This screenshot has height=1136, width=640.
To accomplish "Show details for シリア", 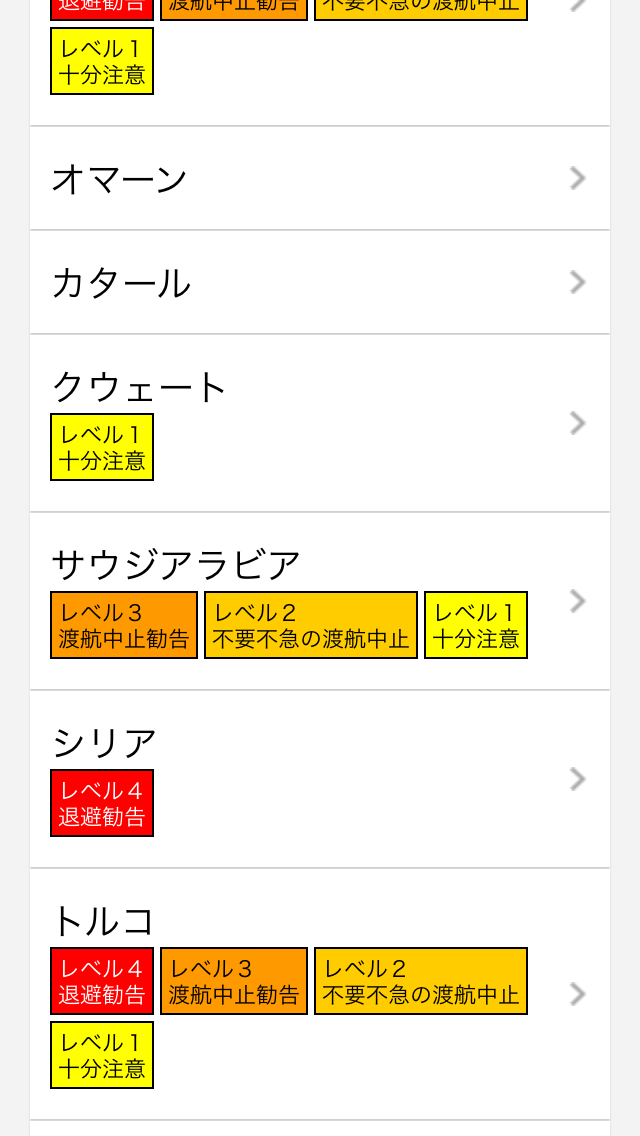I will click(319, 779).
